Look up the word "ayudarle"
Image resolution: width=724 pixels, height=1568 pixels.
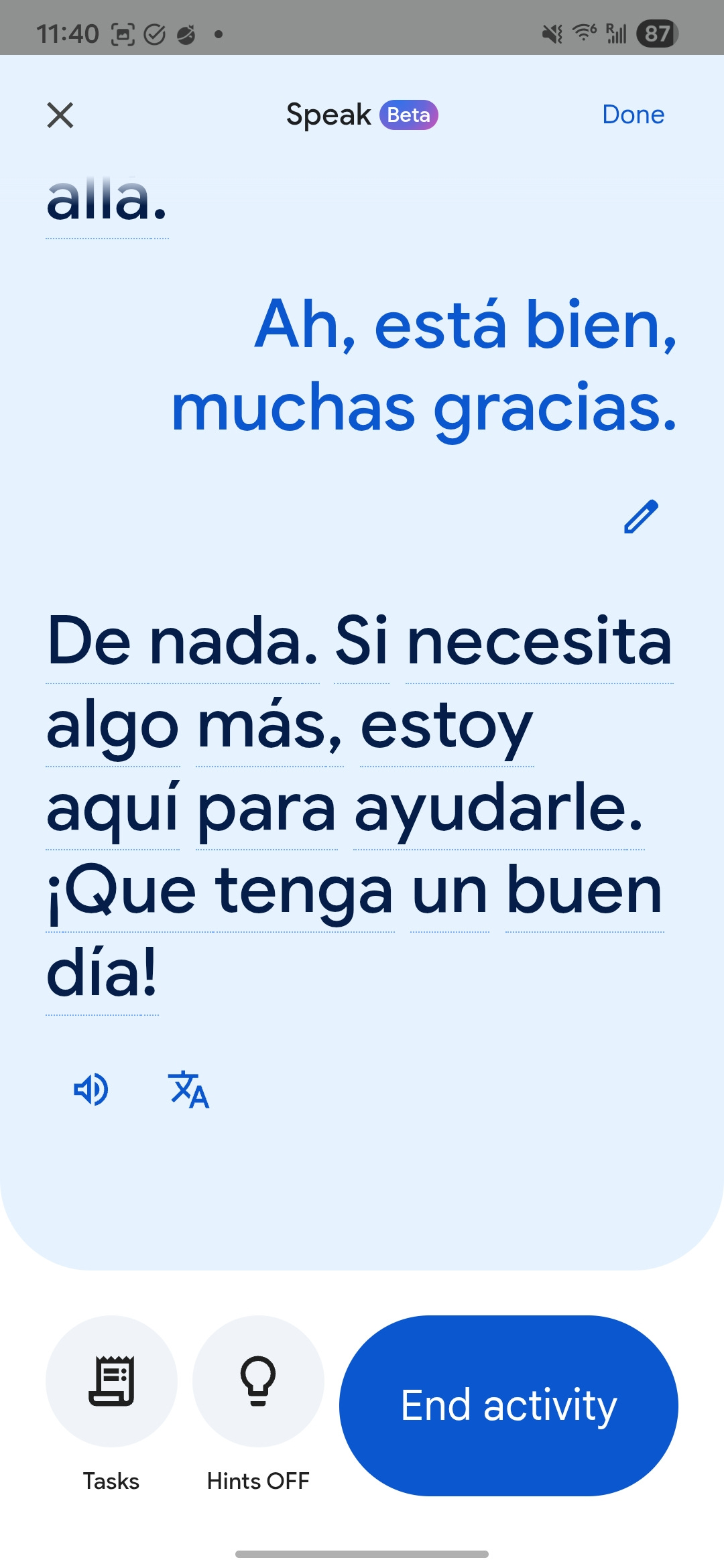pos(498,810)
